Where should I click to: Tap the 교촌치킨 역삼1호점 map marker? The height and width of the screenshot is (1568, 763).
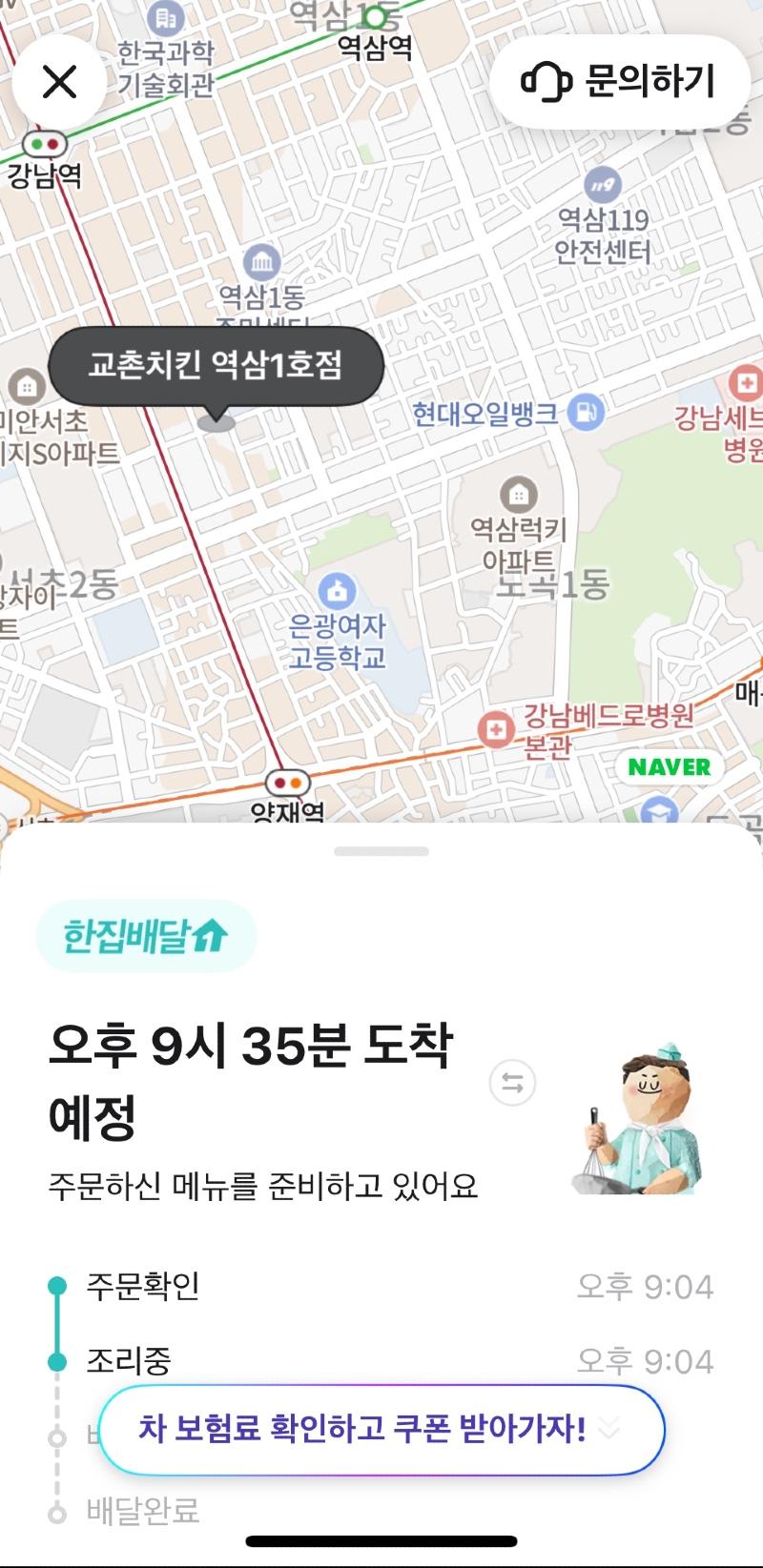coord(217,366)
